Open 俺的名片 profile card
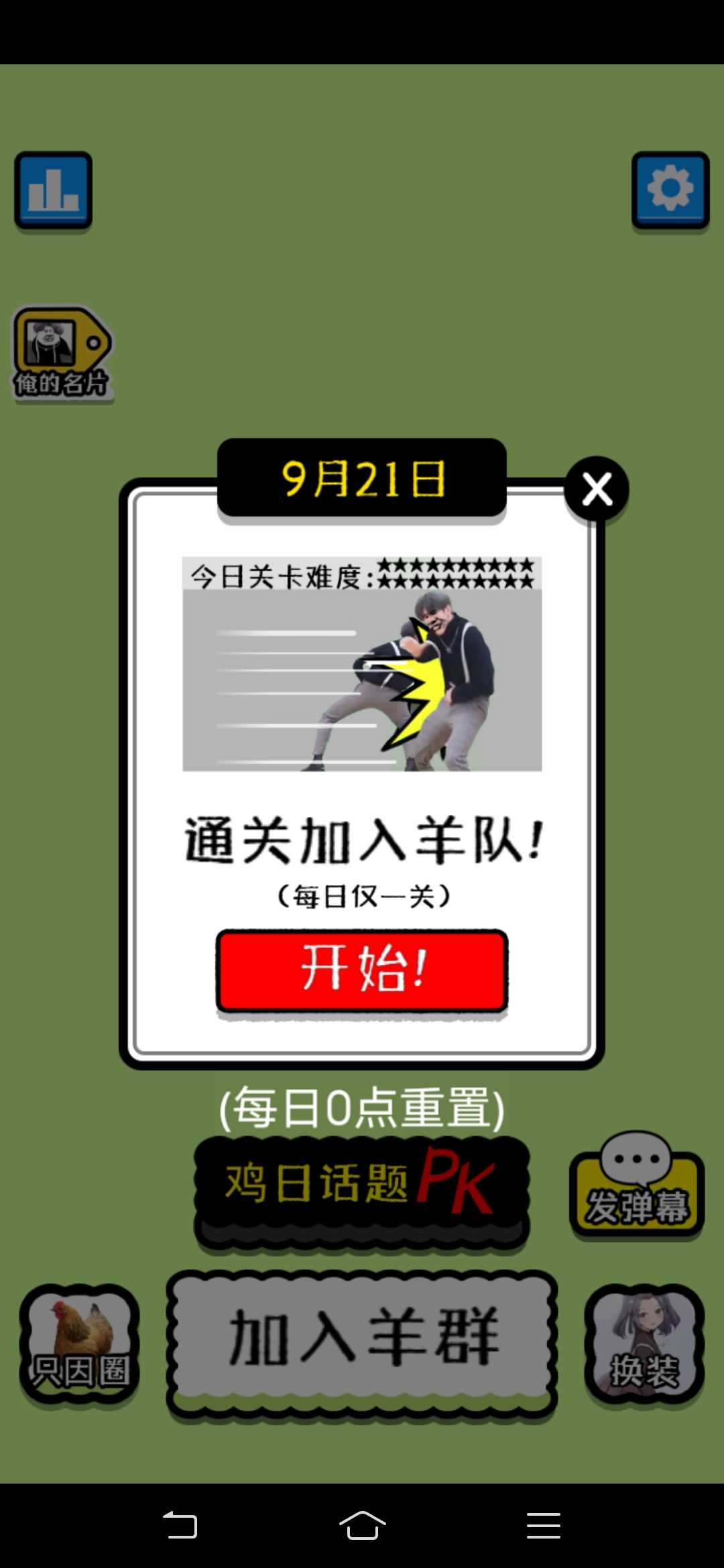This screenshot has height=1568, width=724. pos(62,354)
